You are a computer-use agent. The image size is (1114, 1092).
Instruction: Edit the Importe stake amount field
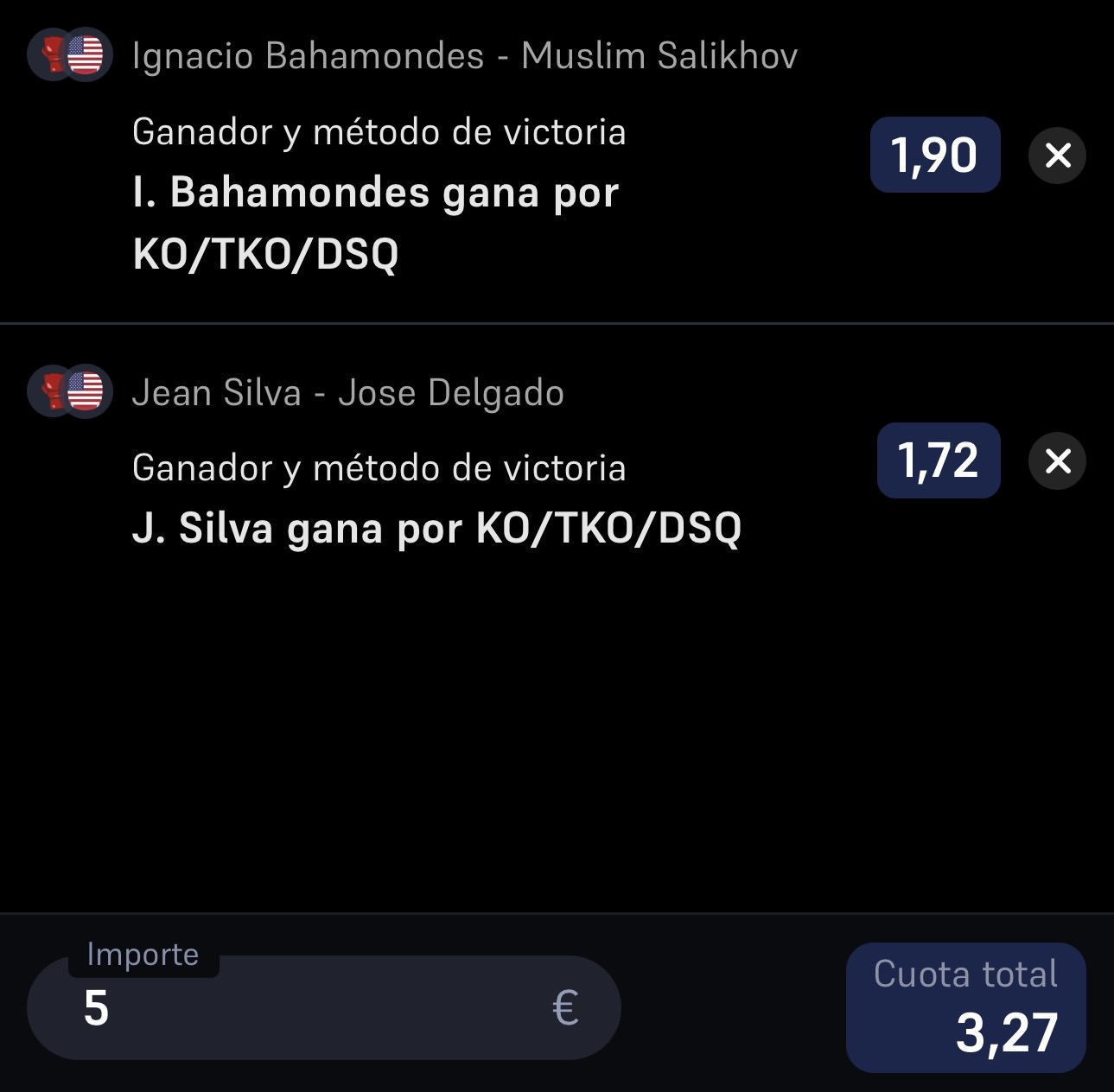324,1007
